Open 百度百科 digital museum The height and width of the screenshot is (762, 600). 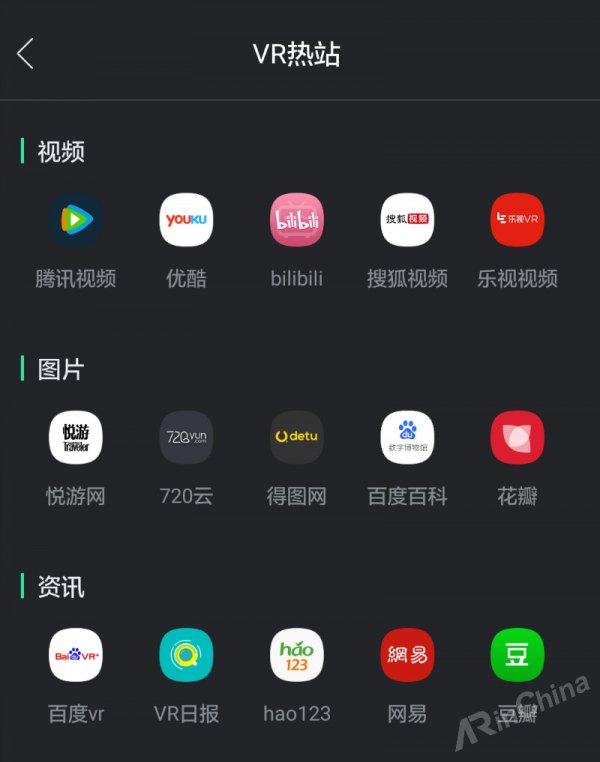[407, 438]
